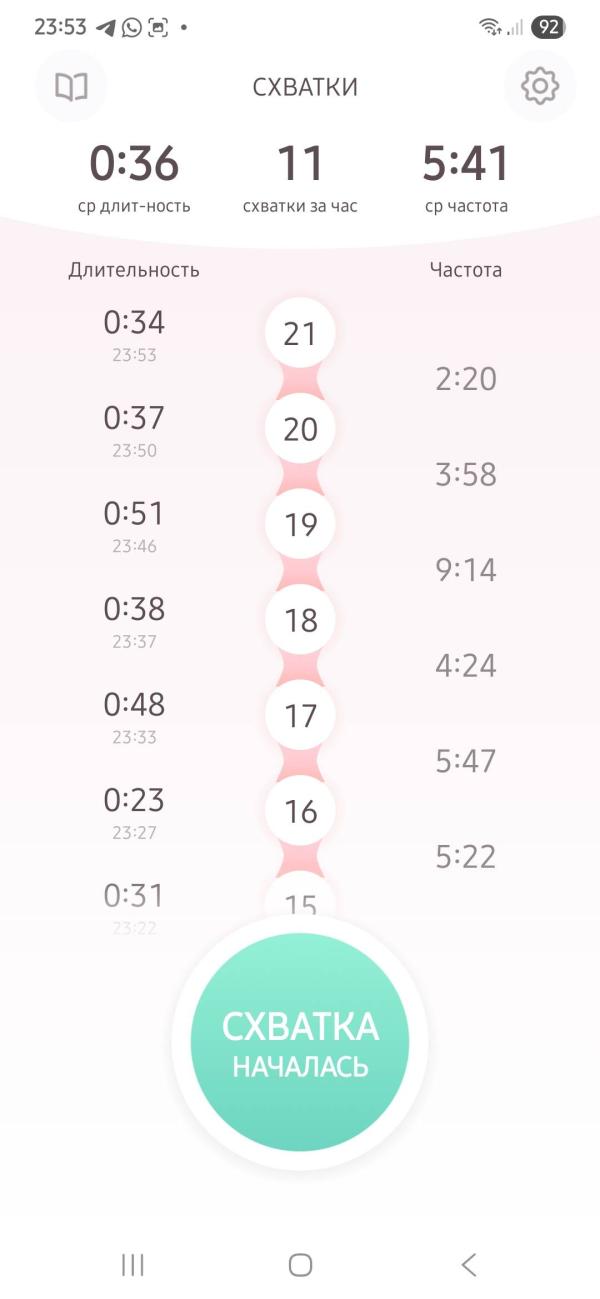Go back with the system back button
Screen dimensions: 600x1299
[468, 1265]
